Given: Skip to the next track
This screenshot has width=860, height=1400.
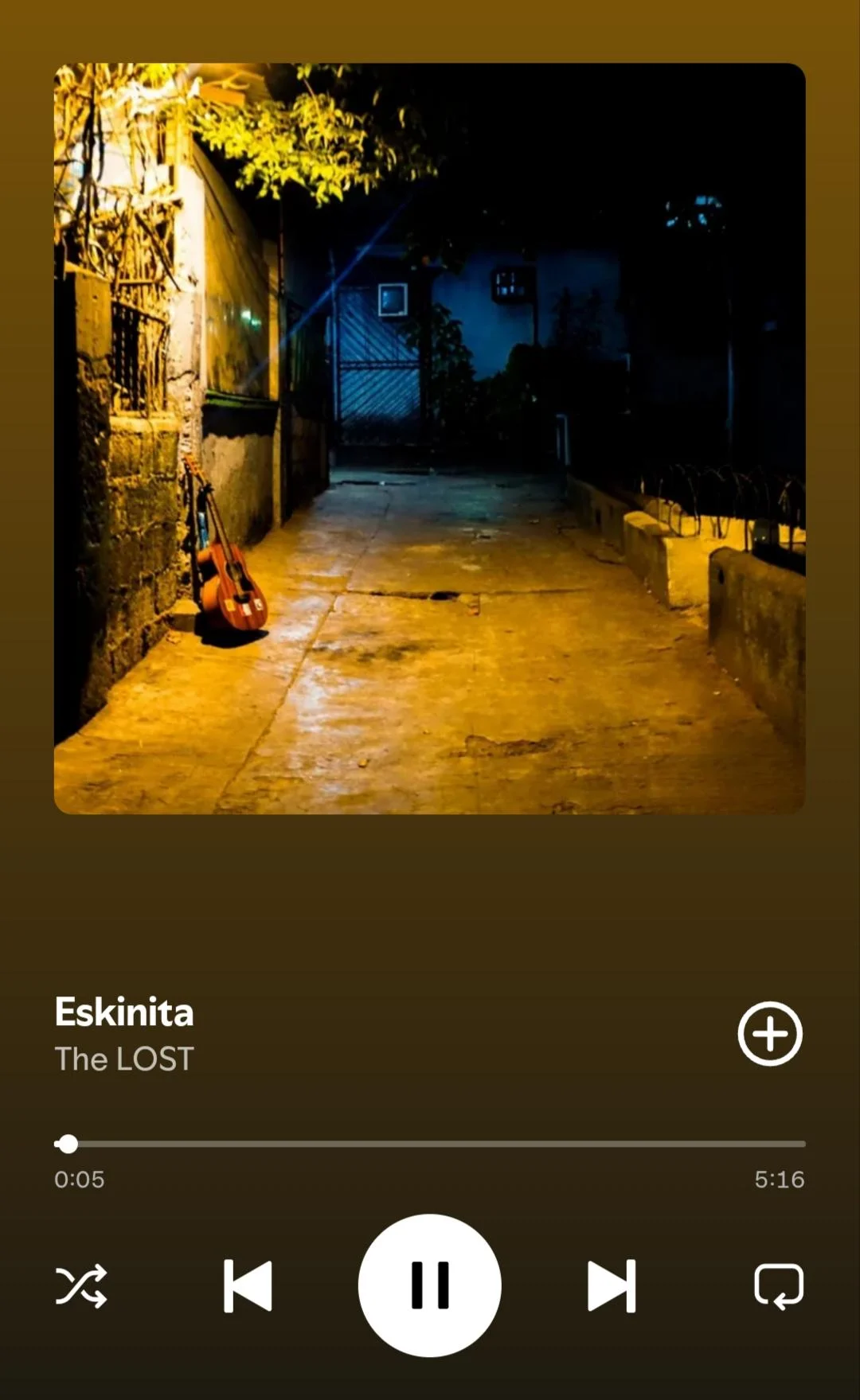Looking at the screenshot, I should 612,1285.
